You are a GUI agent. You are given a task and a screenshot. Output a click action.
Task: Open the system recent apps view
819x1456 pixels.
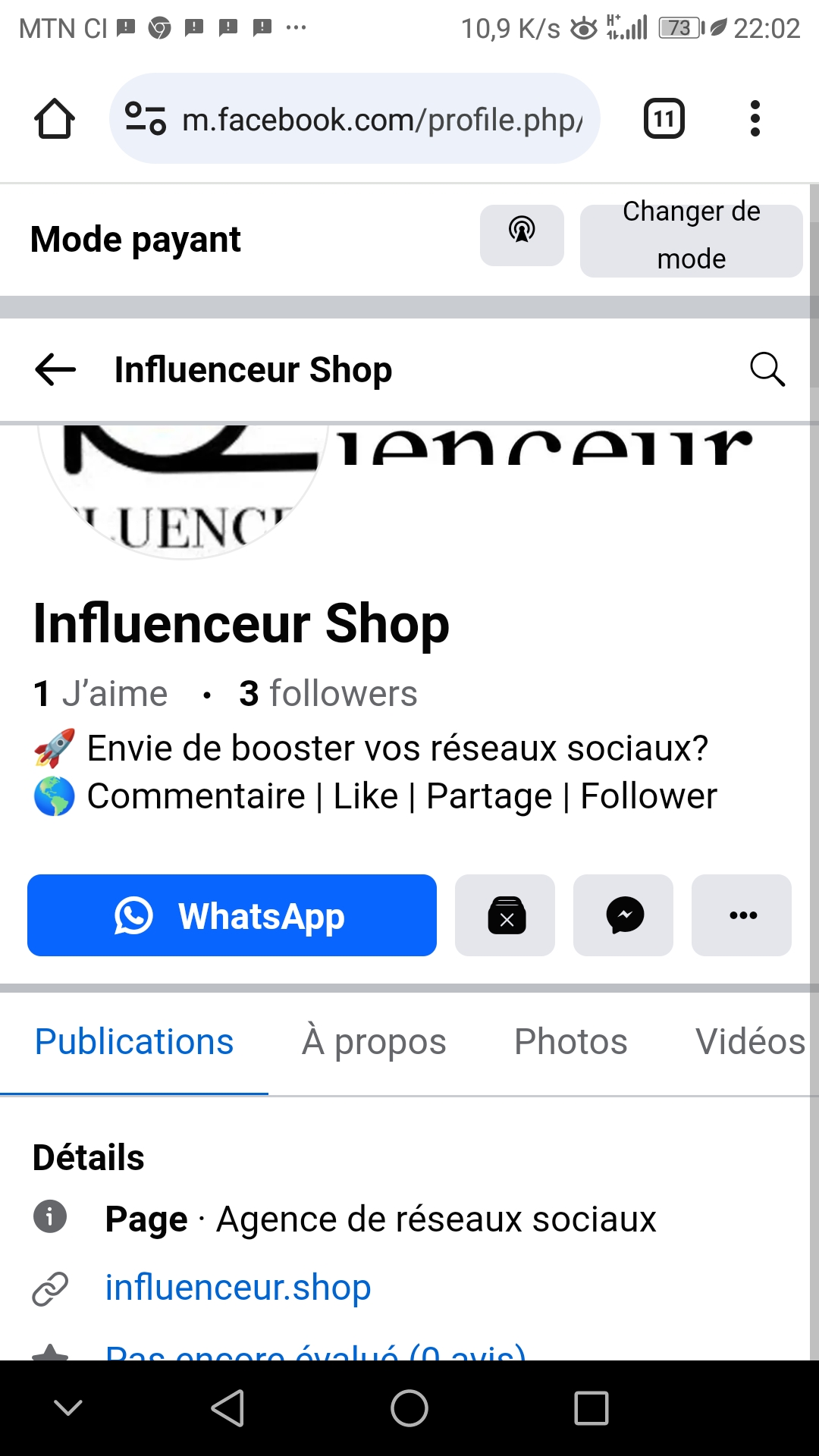(591, 1408)
